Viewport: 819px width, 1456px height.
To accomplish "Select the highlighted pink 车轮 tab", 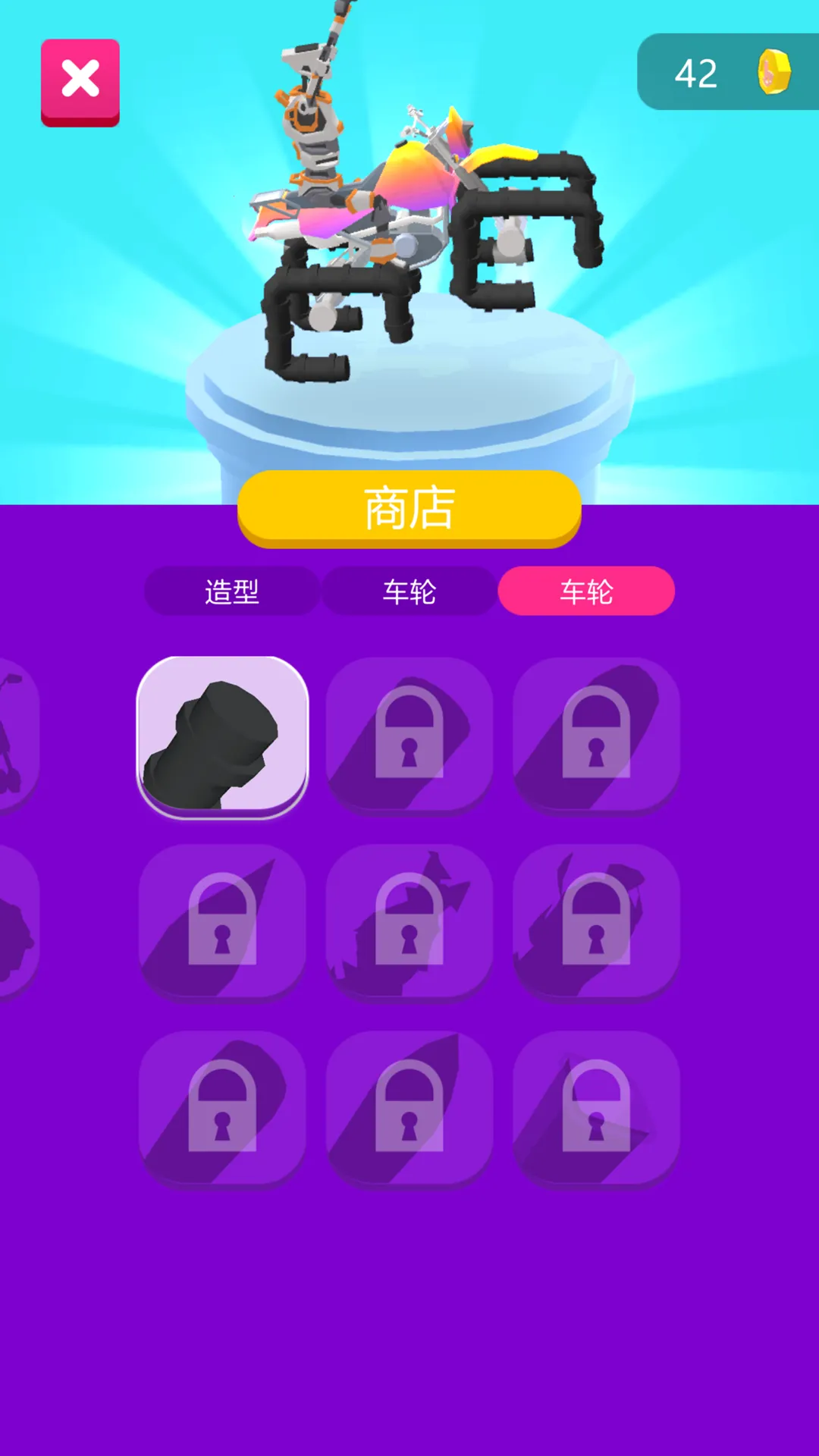I will [586, 591].
